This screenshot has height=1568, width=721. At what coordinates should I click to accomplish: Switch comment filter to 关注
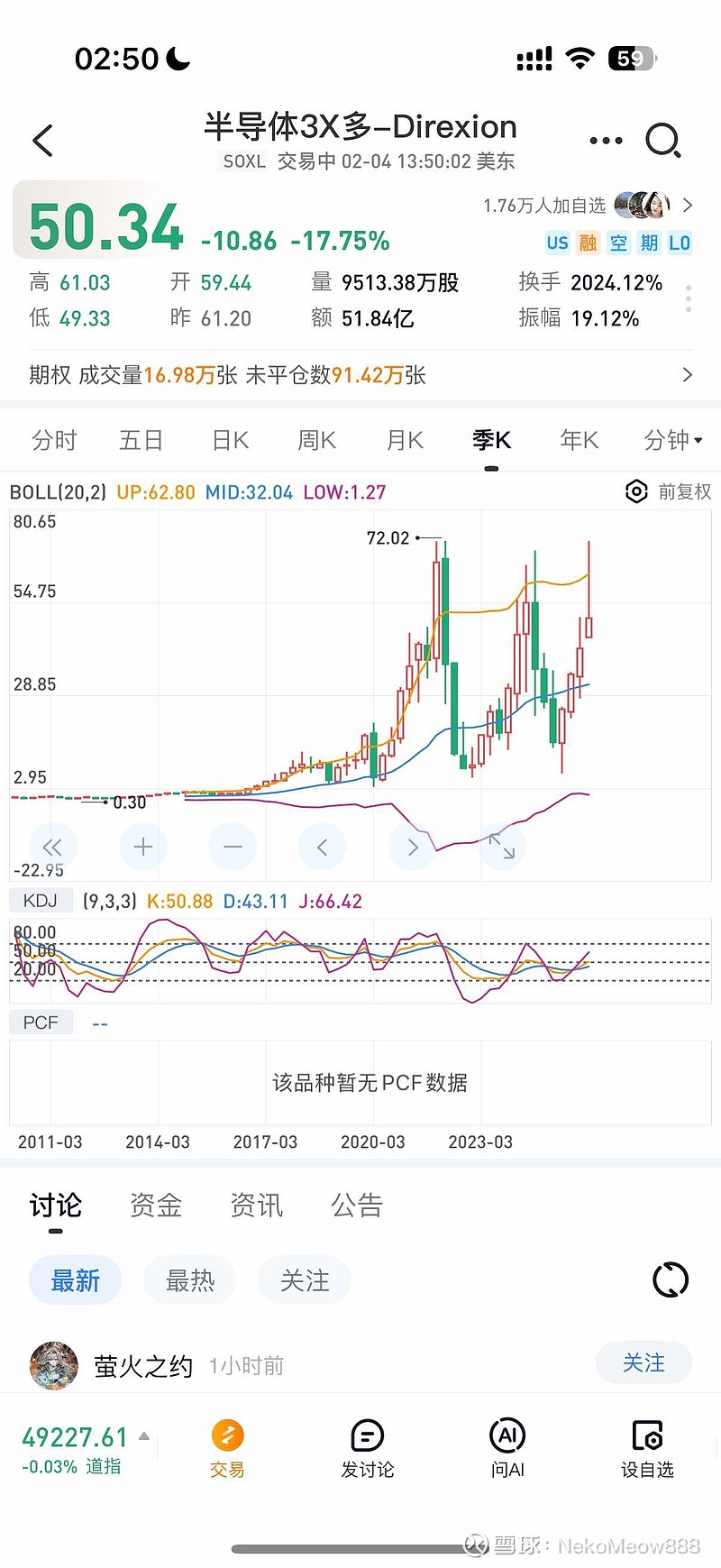(x=305, y=1279)
